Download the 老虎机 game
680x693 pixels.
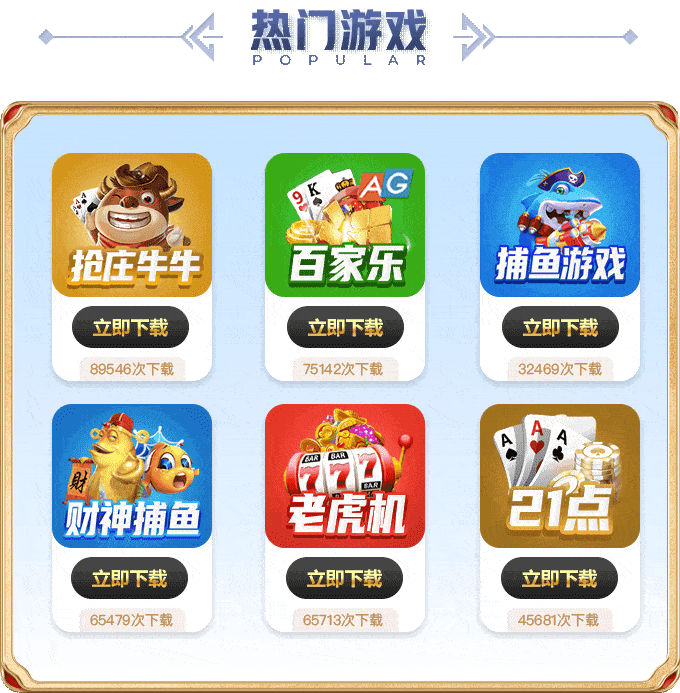coord(345,578)
